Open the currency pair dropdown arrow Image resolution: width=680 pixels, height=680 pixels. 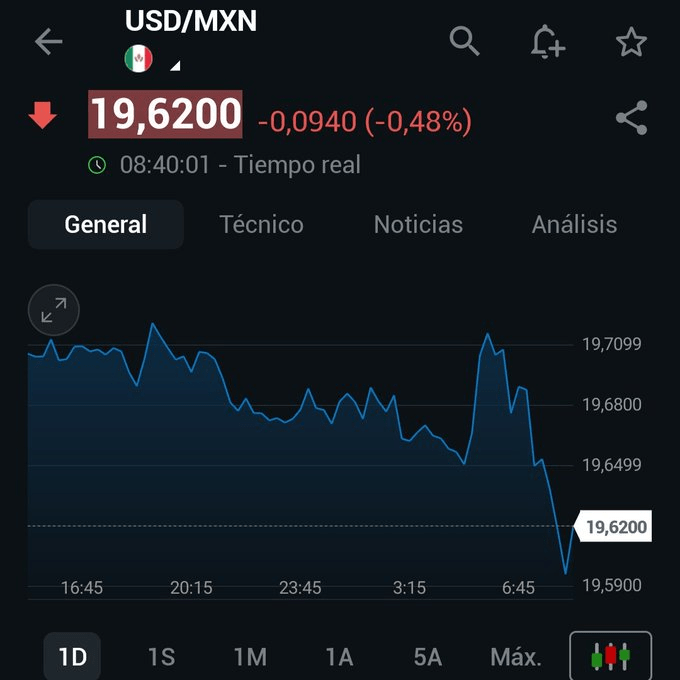175,66
